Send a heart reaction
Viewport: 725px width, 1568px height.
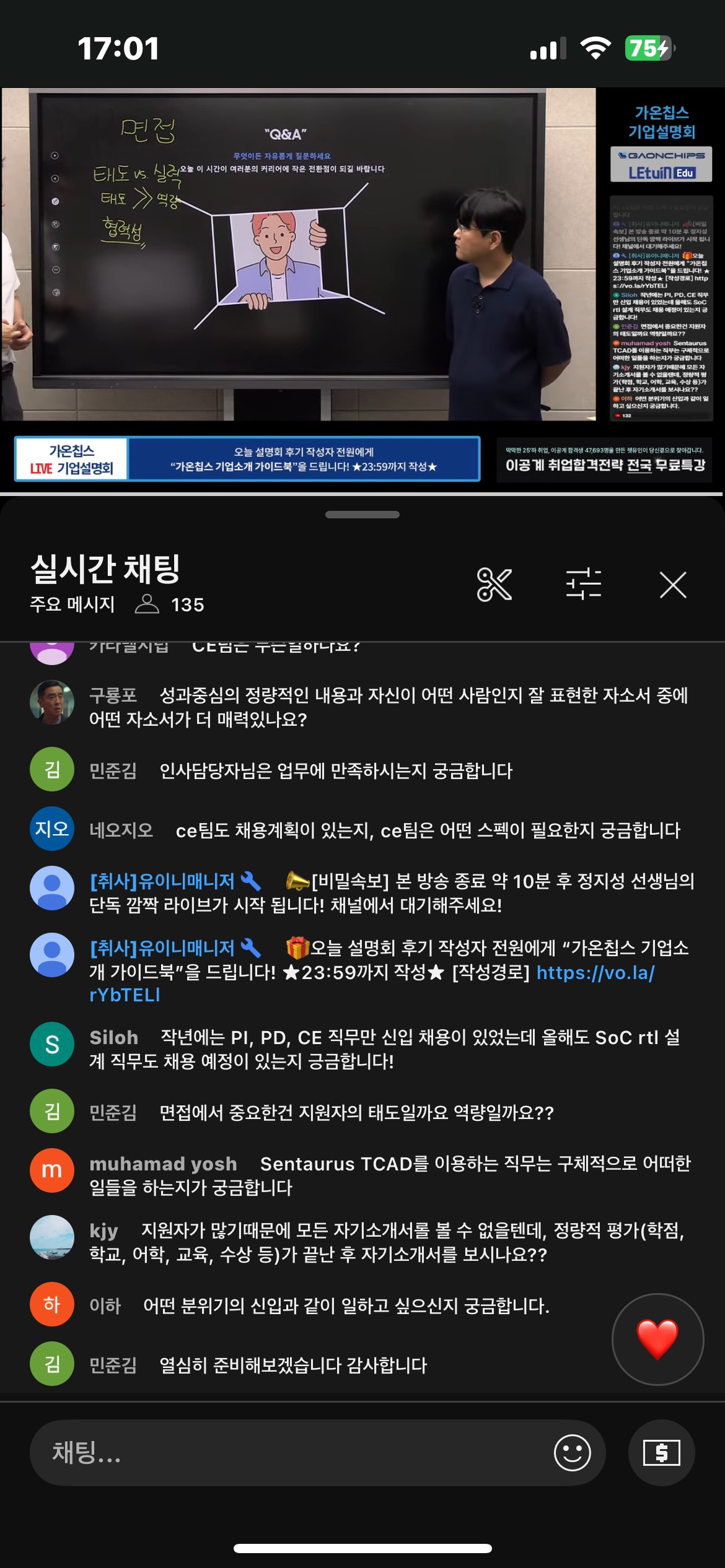pos(657,1339)
